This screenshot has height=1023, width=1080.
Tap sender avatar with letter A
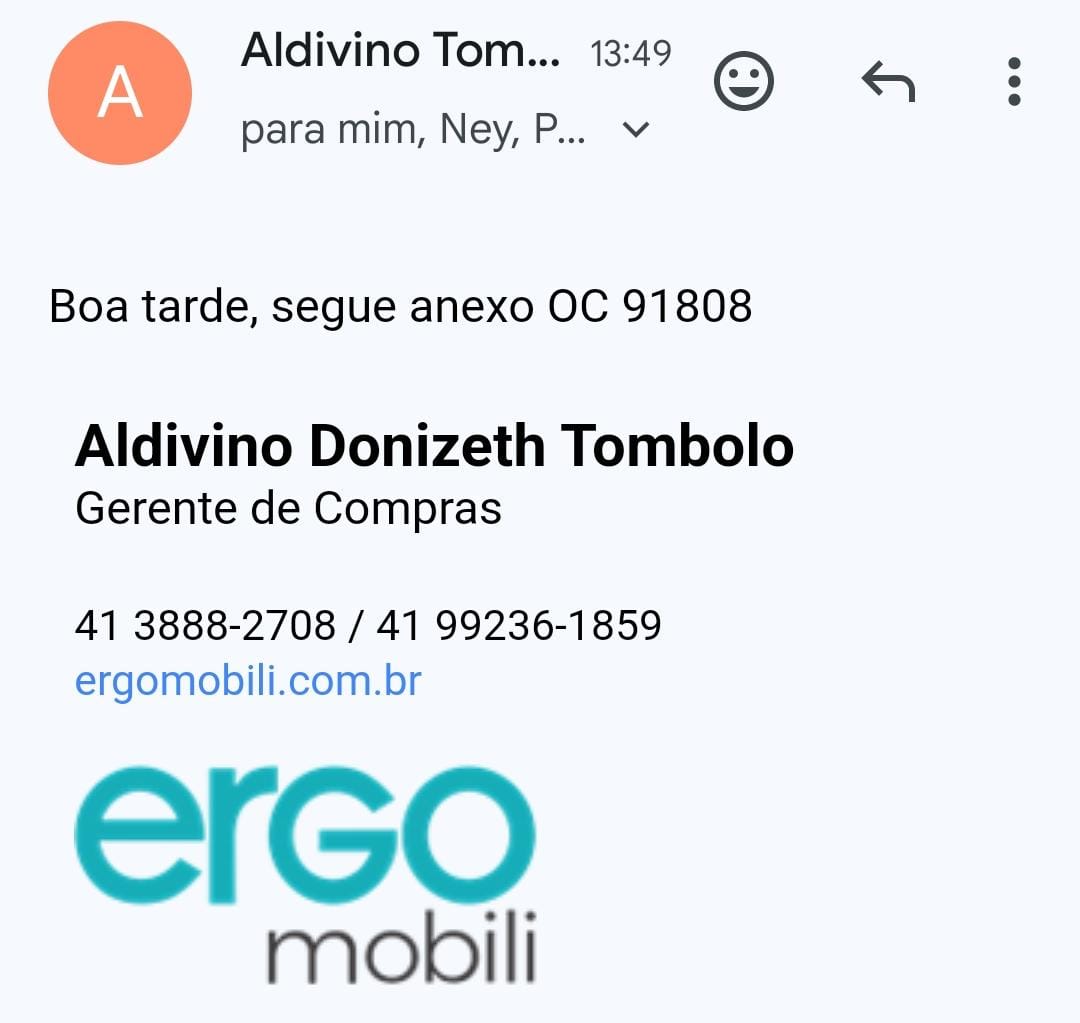[120, 93]
